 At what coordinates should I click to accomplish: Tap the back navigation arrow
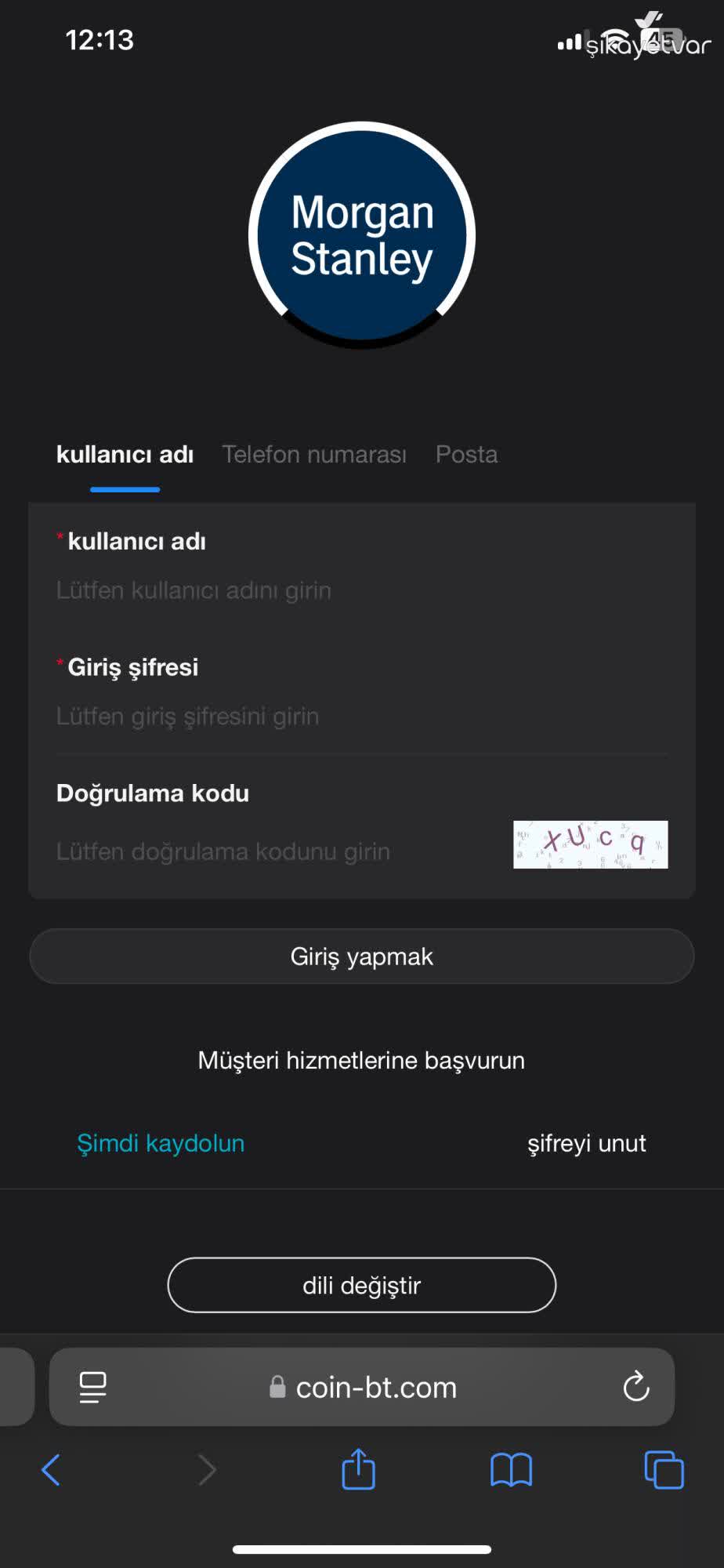(x=50, y=1471)
